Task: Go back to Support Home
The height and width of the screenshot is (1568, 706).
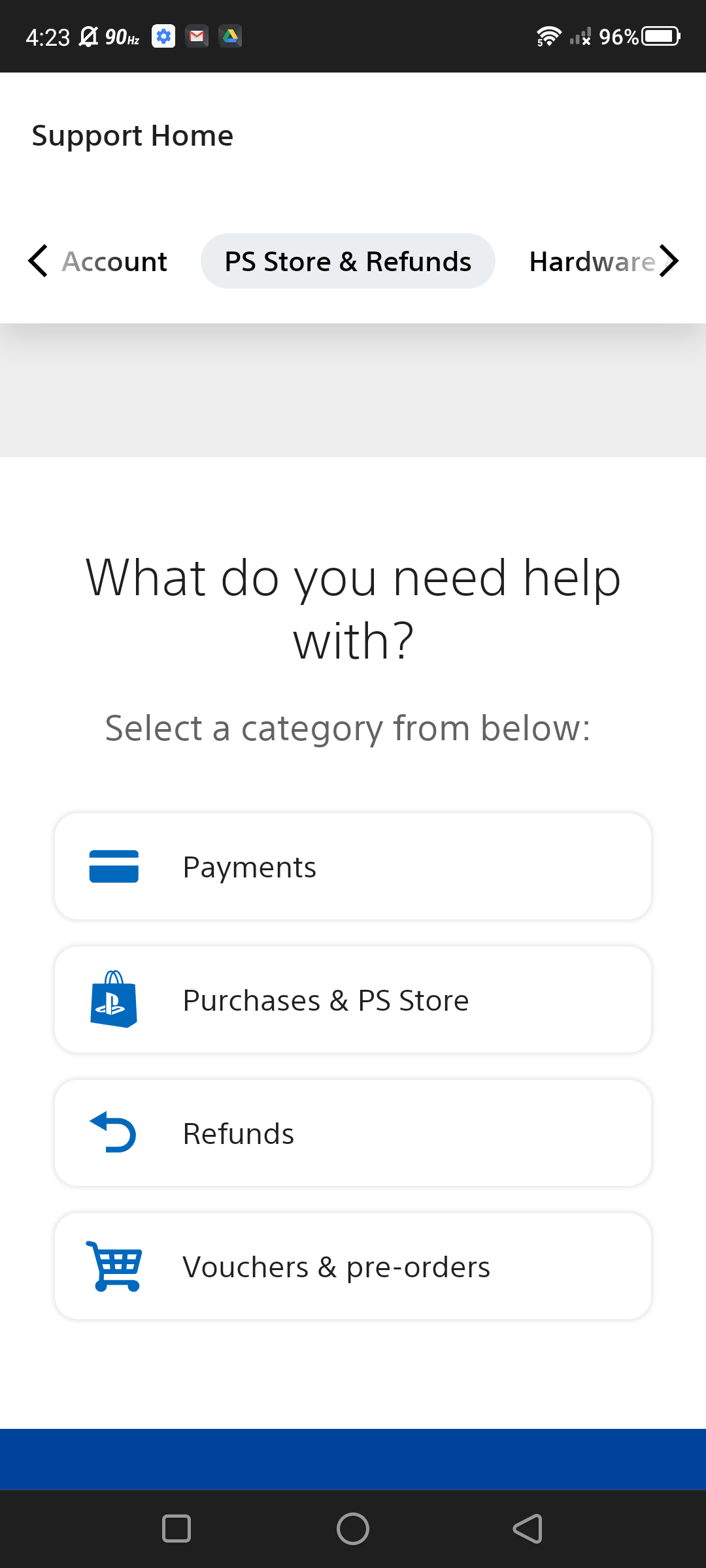Action: click(132, 136)
